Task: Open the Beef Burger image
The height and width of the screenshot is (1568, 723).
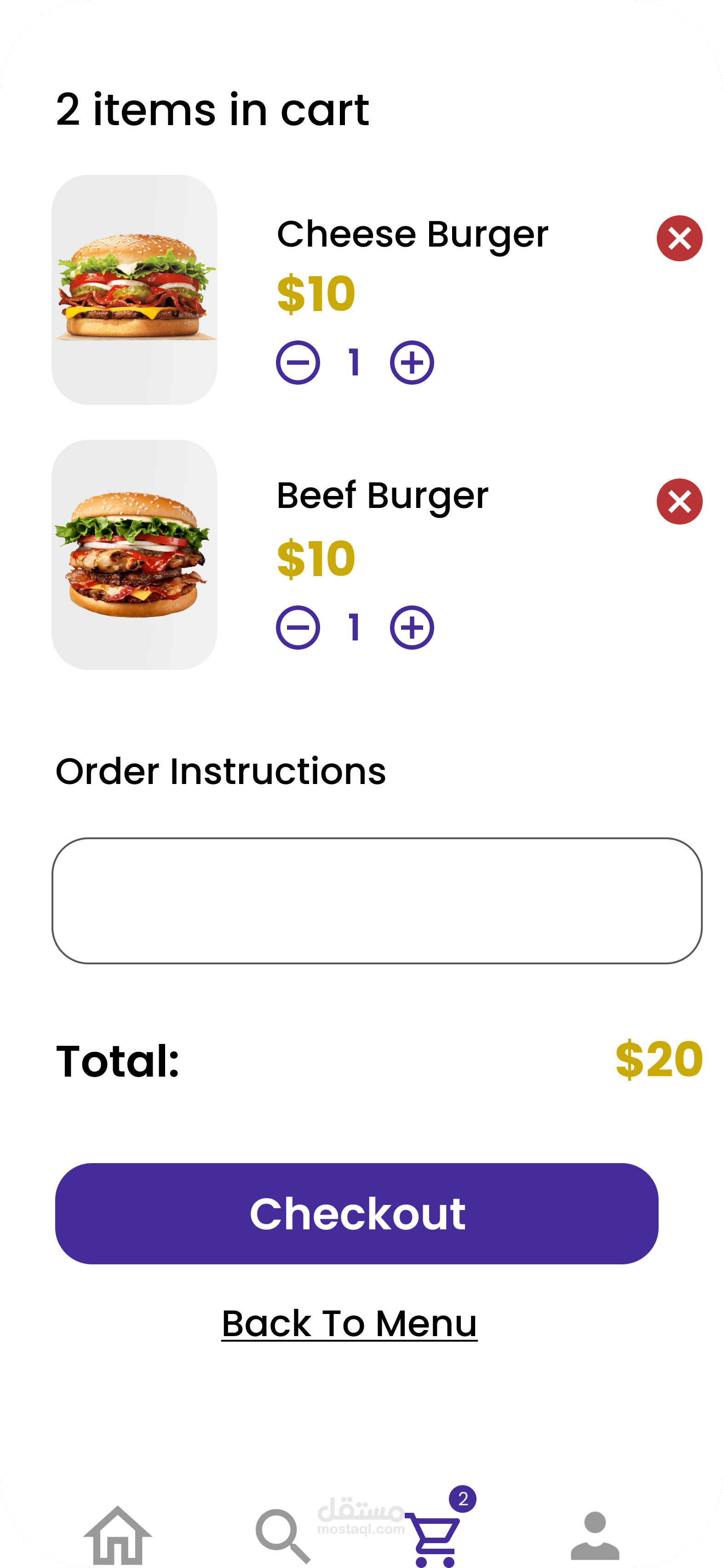Action: 134,554
